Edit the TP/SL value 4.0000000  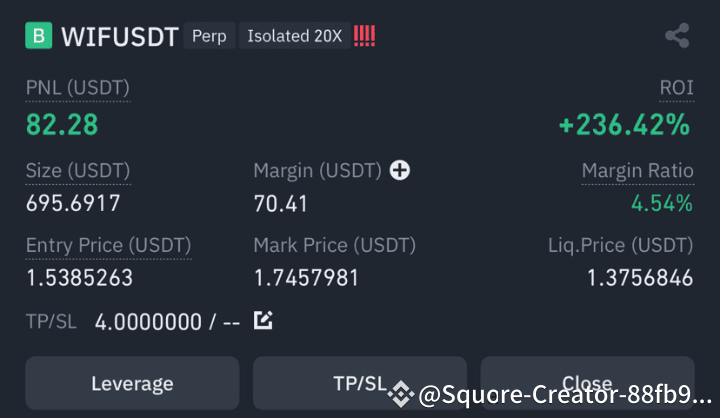point(263,321)
